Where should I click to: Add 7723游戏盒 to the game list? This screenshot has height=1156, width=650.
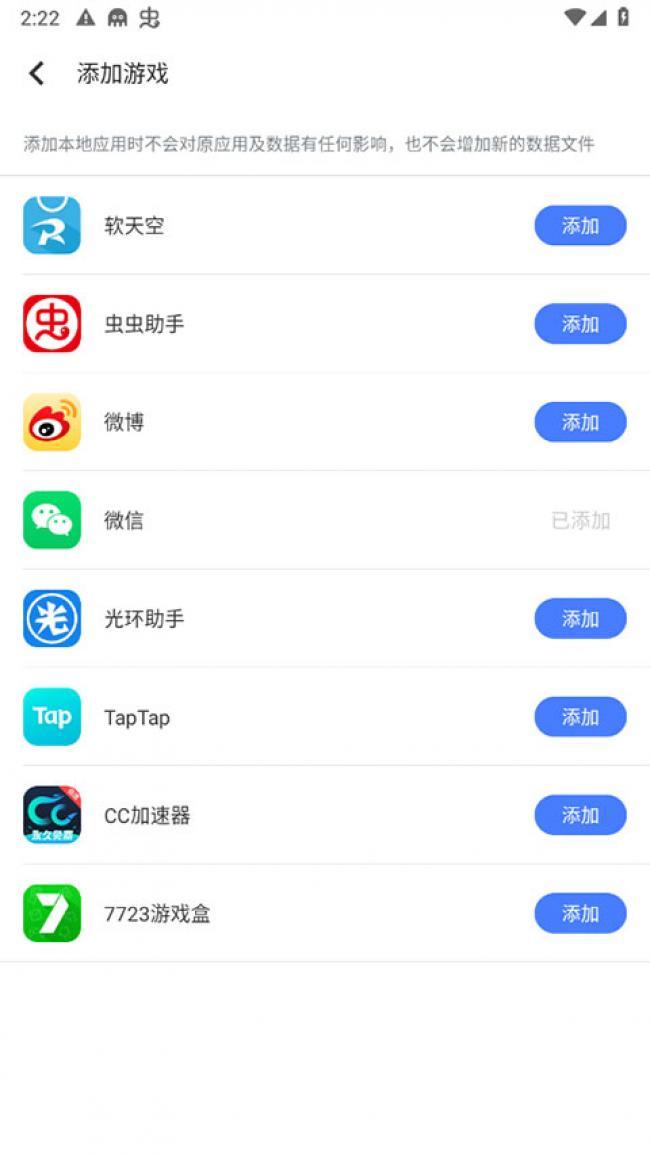[580, 913]
